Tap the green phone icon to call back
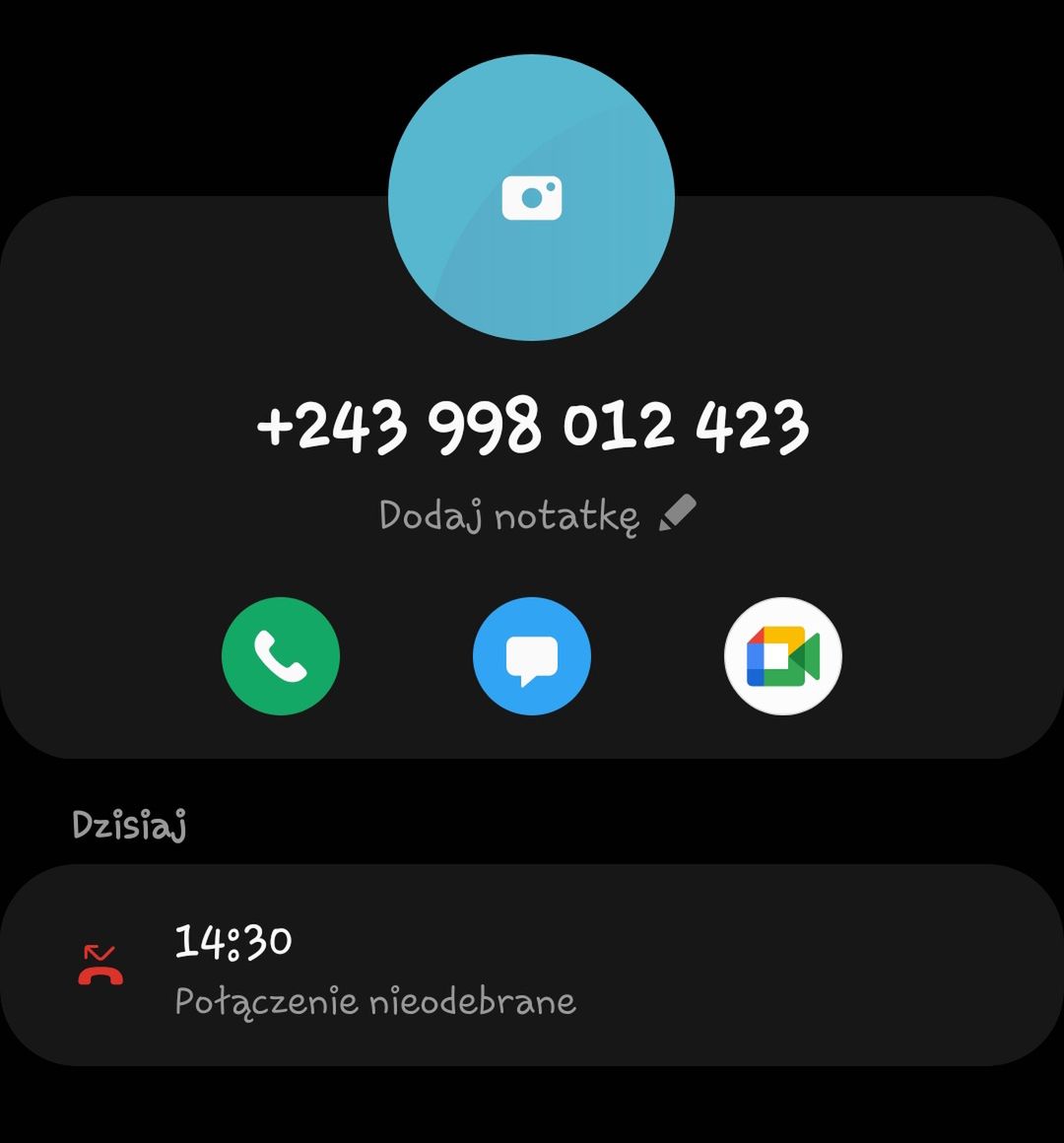1064x1143 pixels. [x=281, y=655]
